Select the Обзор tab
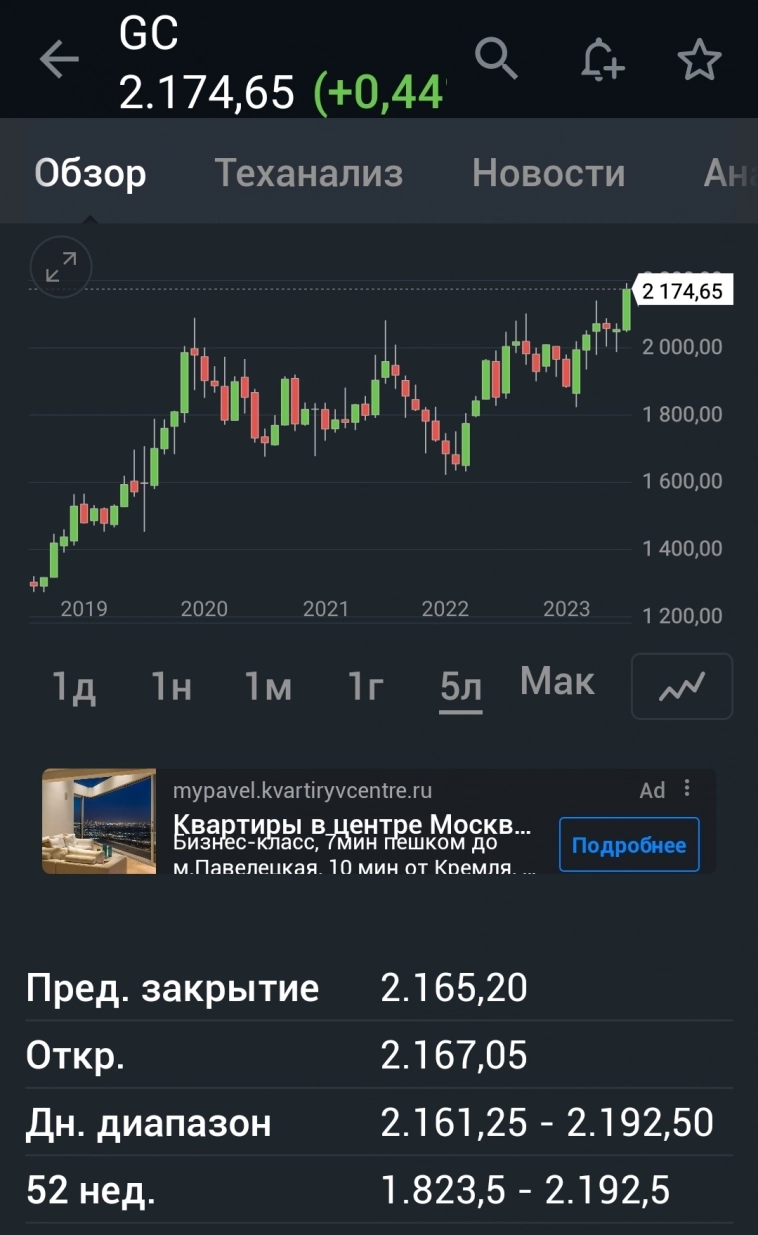This screenshot has height=1235, width=758. (90, 174)
